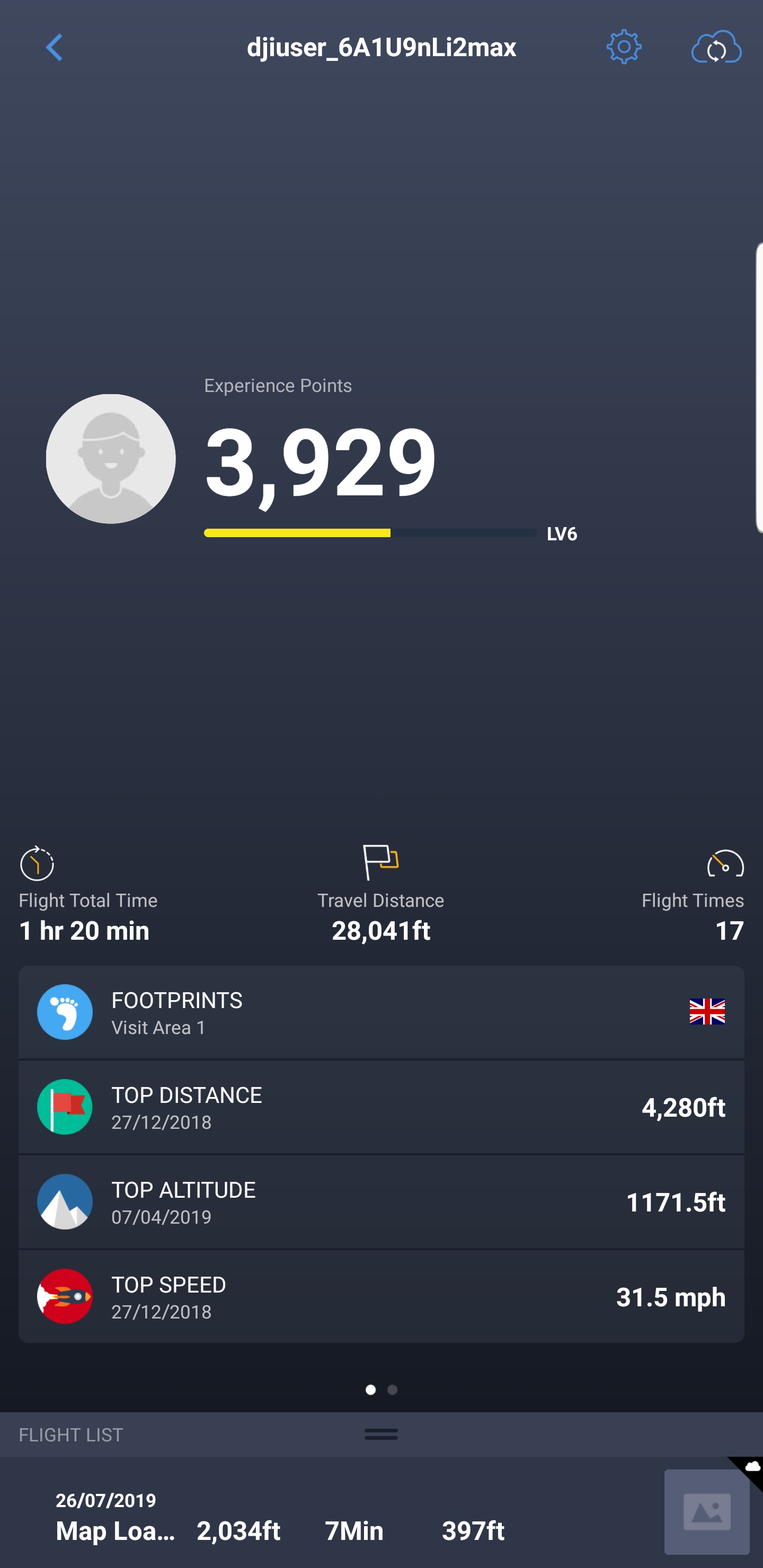
Task: Open the Footprints row
Action: [381, 1012]
